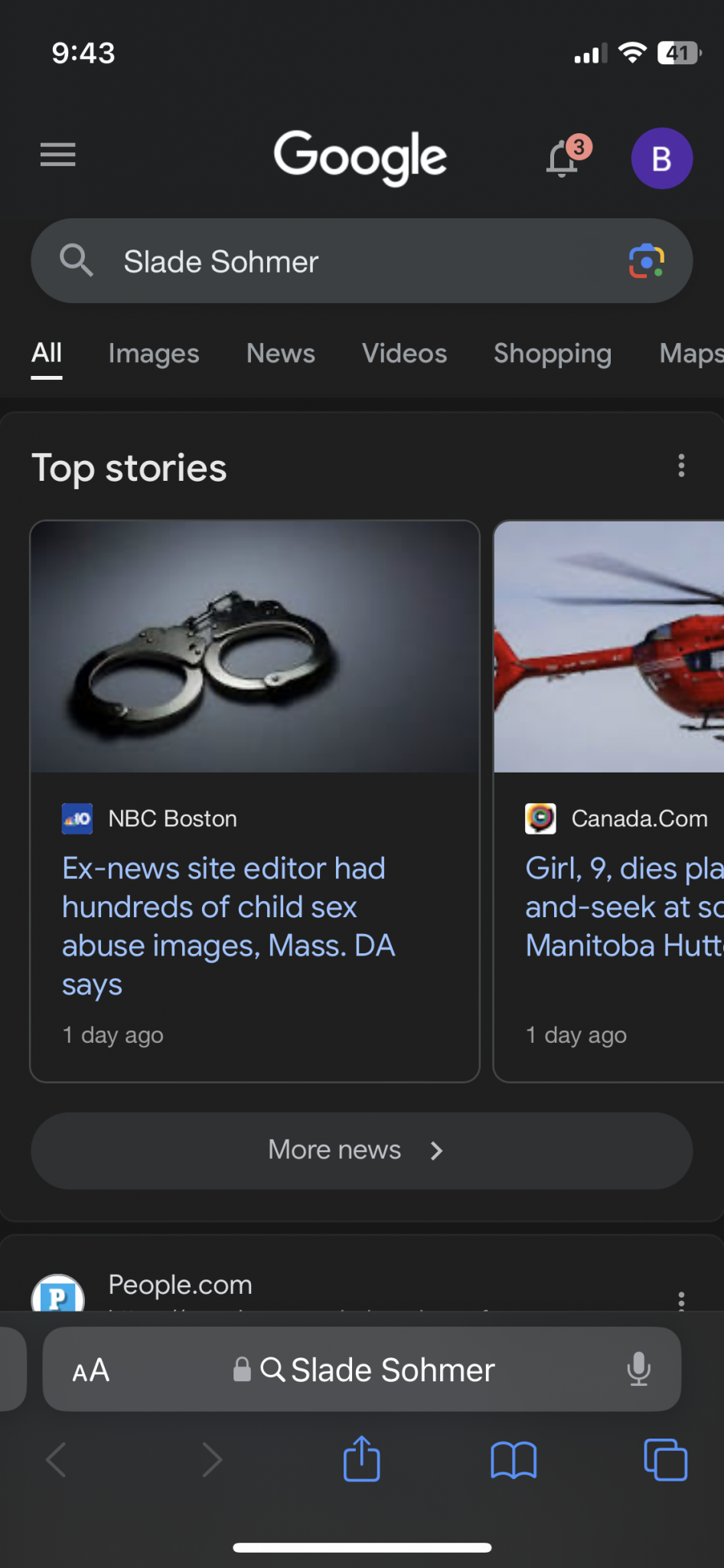724x1568 pixels.
Task: Switch to the Images tab
Action: click(x=154, y=354)
